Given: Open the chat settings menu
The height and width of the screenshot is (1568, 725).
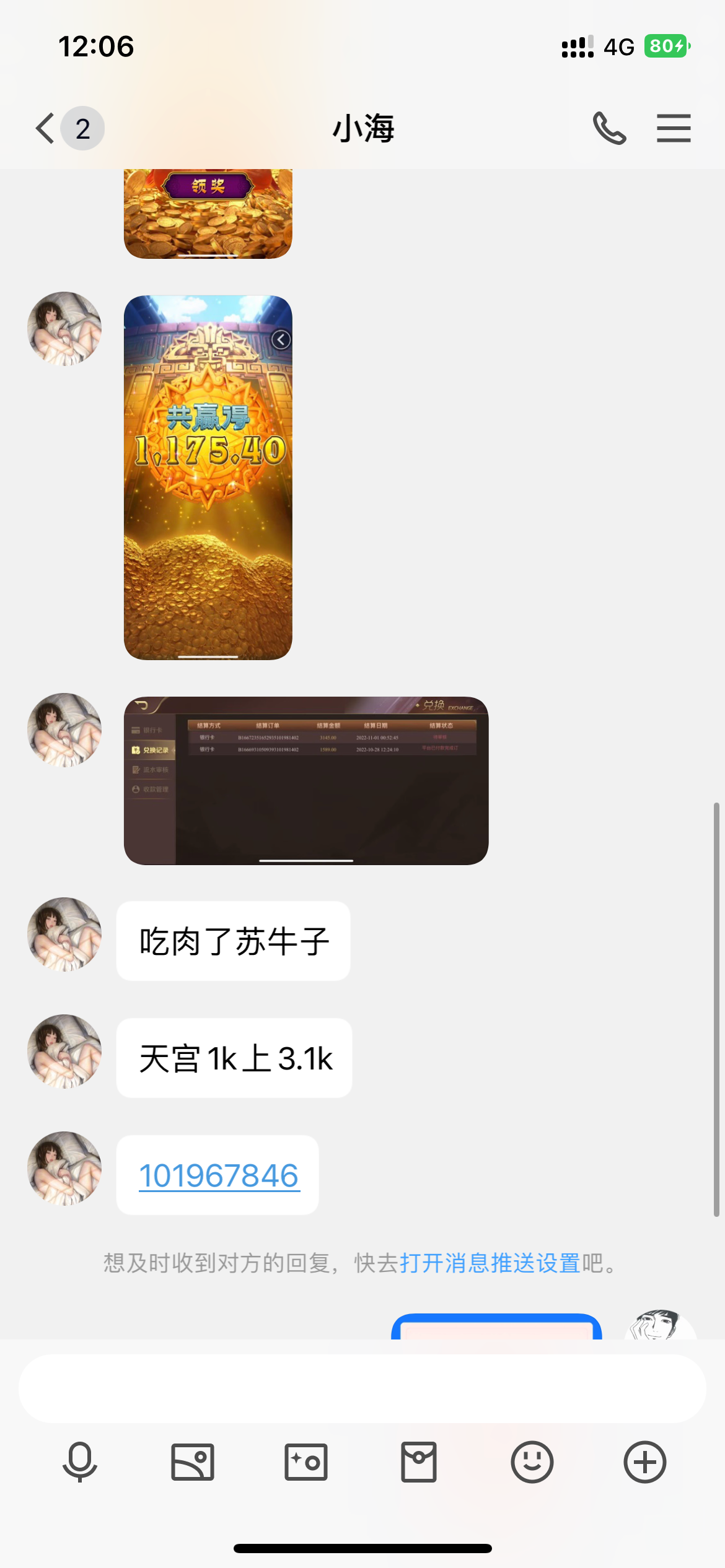Looking at the screenshot, I should click(674, 129).
